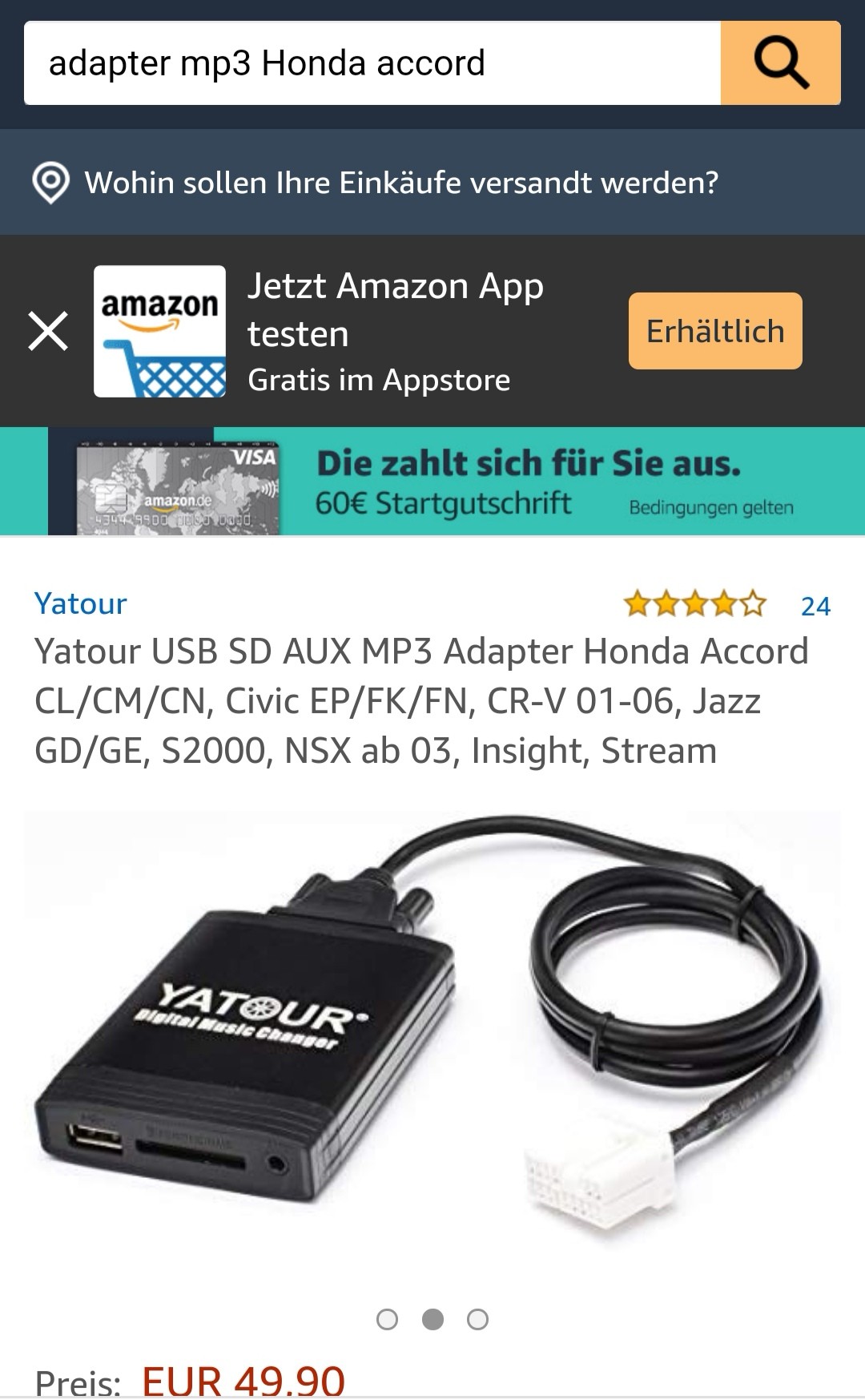The width and height of the screenshot is (865, 1400).
Task: View the 24 customer ratings
Action: coord(815,606)
